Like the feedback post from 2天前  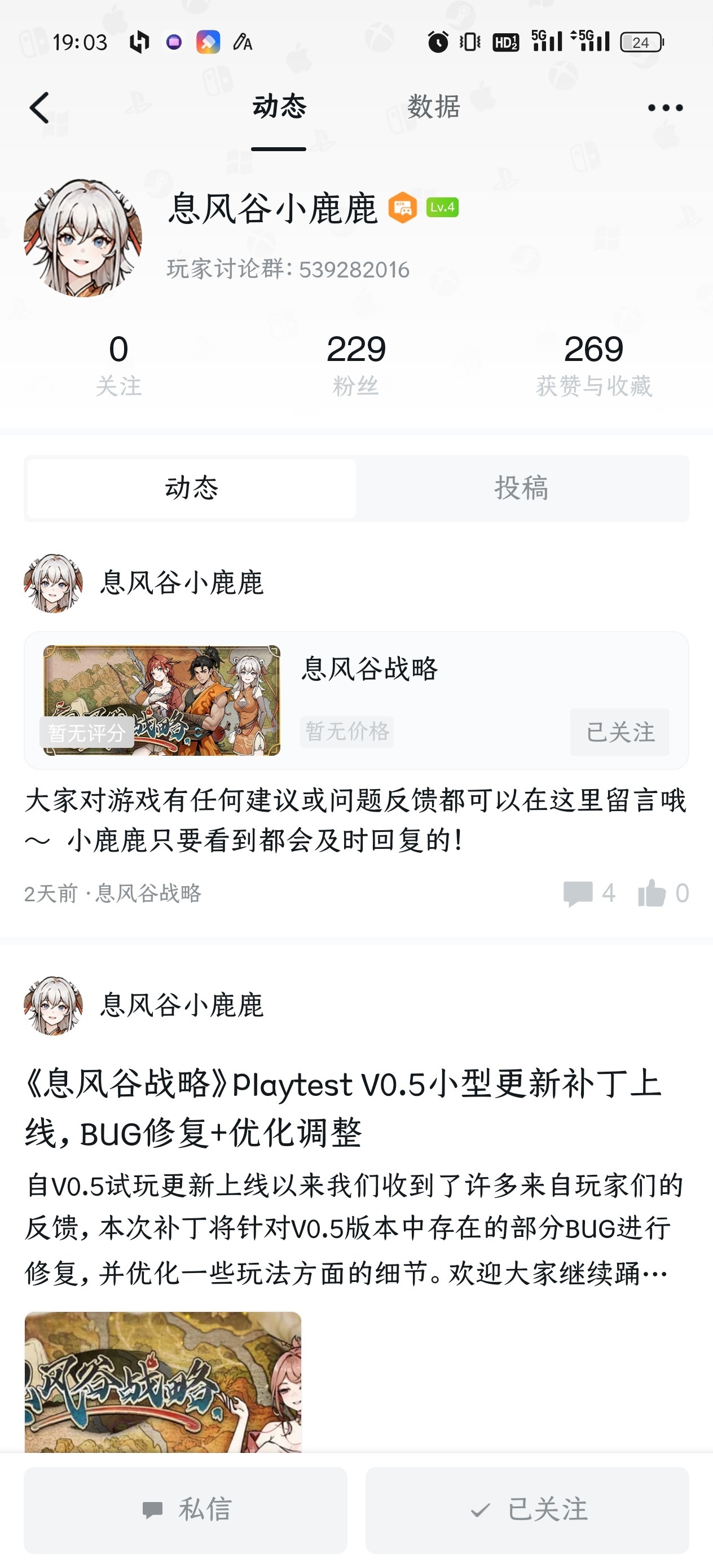[662, 893]
